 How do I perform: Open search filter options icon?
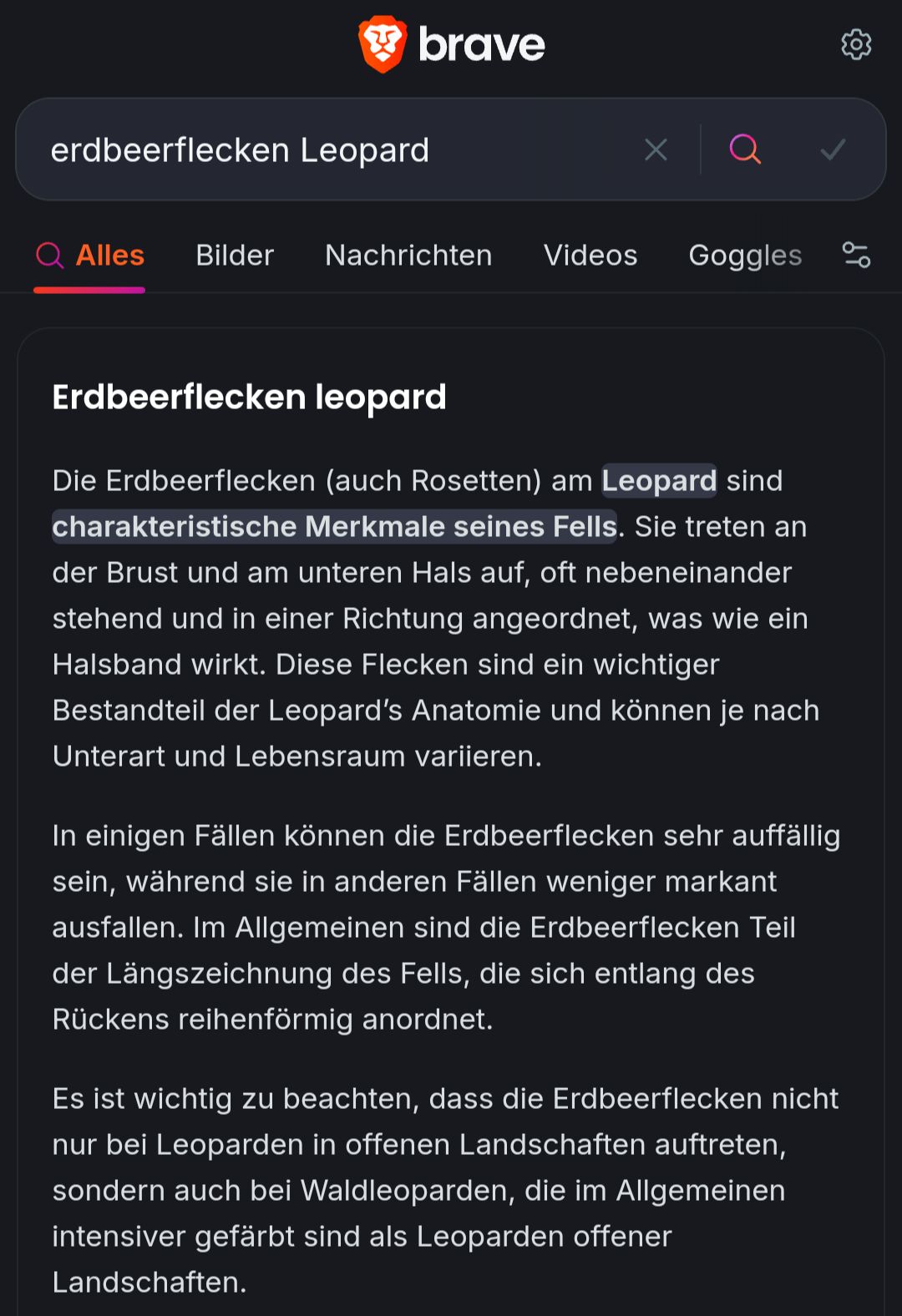pyautogui.click(x=856, y=255)
